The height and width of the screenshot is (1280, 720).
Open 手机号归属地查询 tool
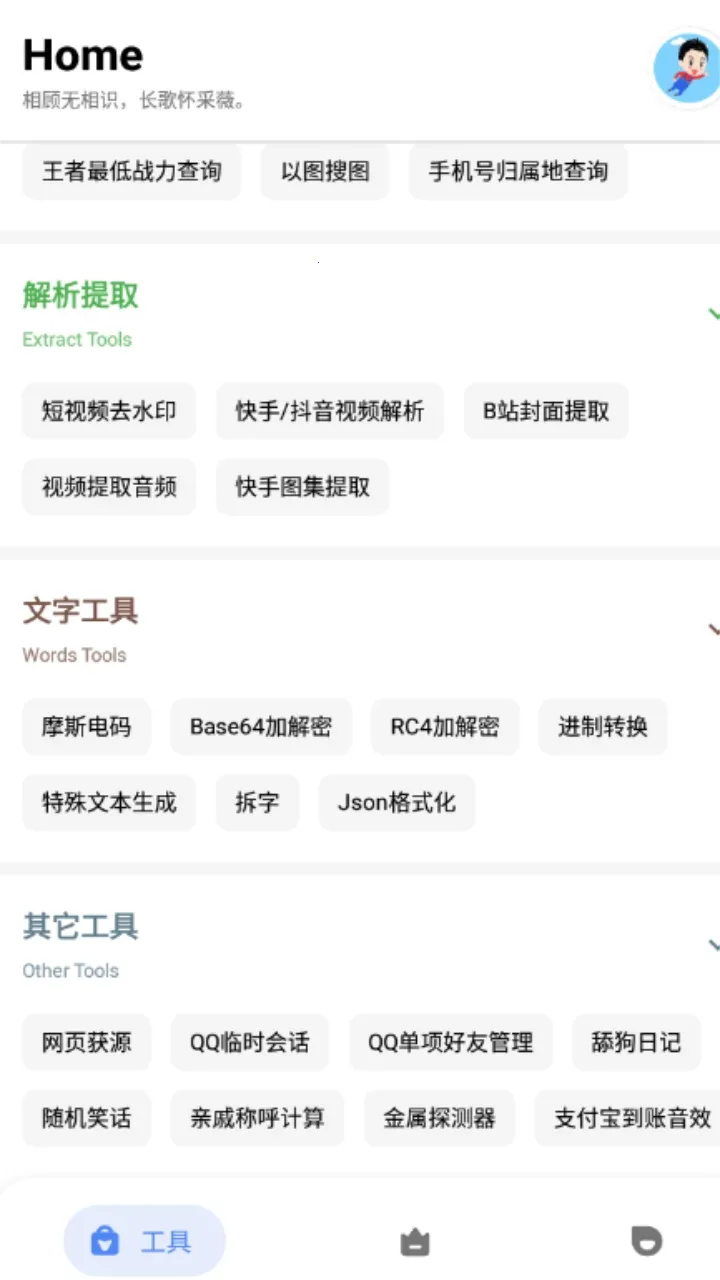[x=518, y=171]
